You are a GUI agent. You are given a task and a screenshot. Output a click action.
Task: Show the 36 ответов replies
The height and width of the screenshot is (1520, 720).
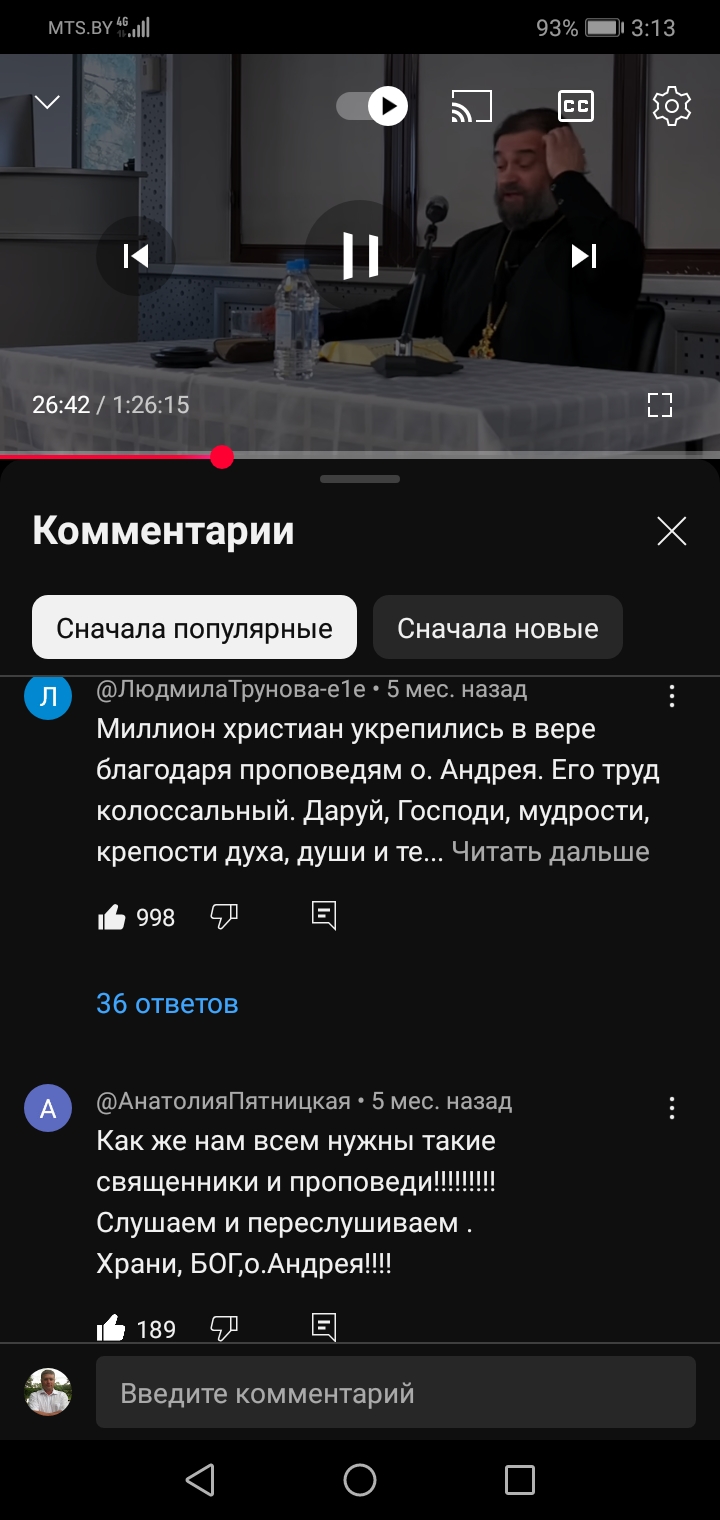167,1003
